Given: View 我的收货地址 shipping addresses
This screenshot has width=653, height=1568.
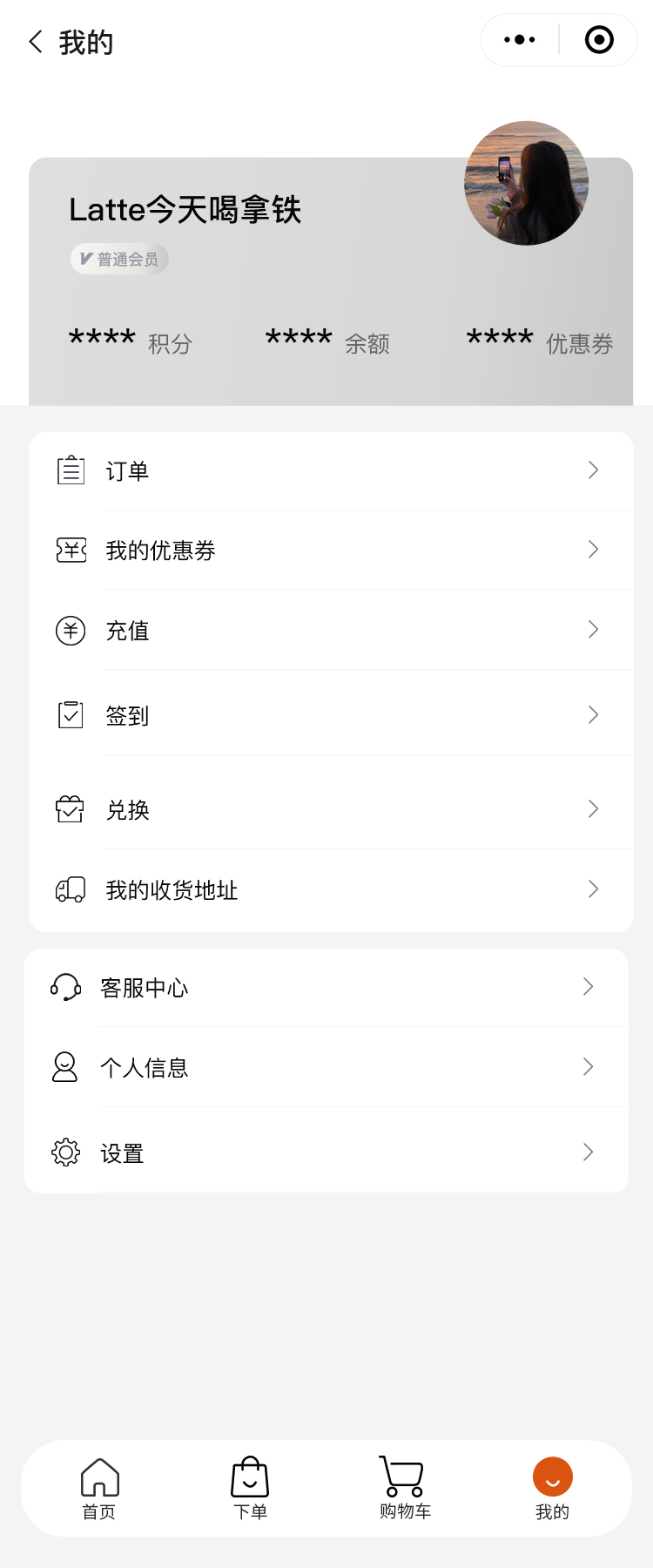Looking at the screenshot, I should tap(331, 889).
